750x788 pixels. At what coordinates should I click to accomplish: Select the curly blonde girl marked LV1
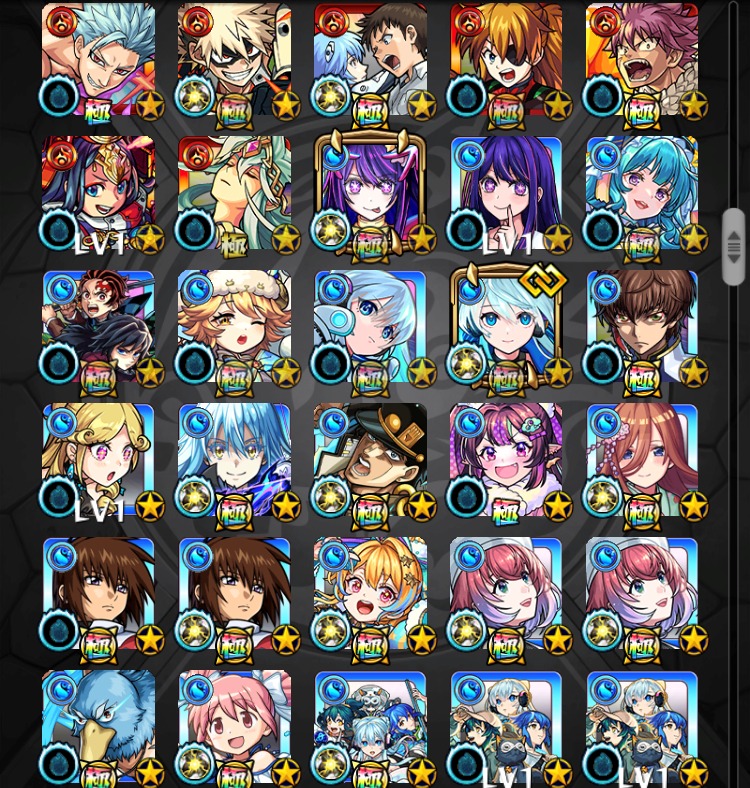pos(98,460)
